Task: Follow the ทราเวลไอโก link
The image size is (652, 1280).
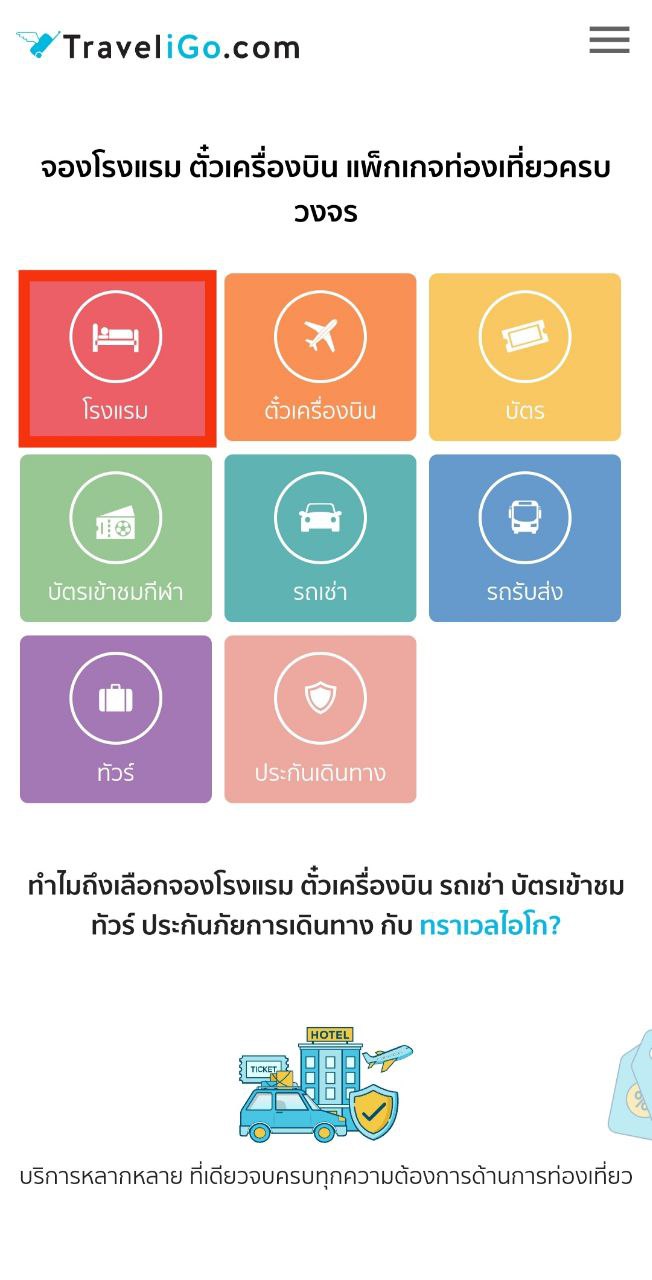Action: point(490,925)
